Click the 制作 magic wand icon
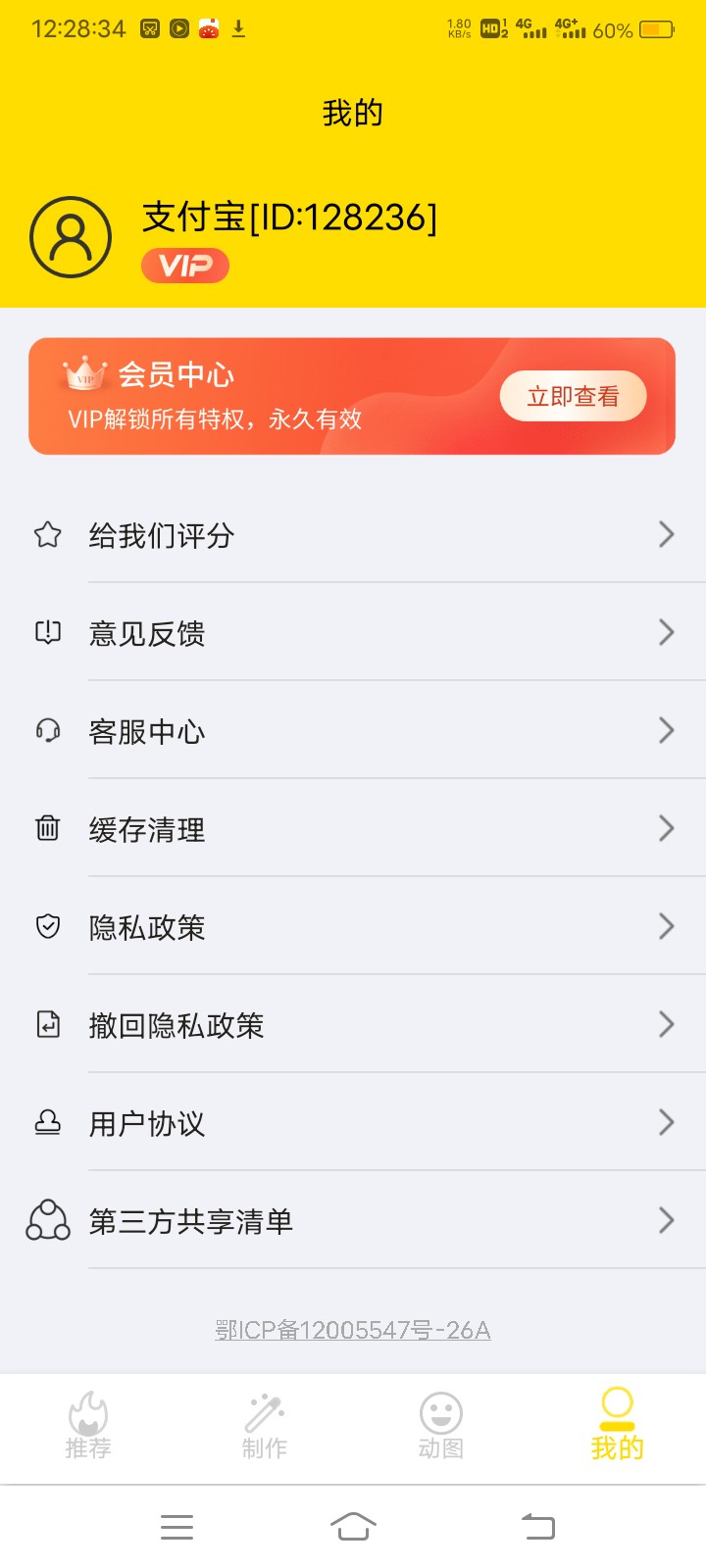Image resolution: width=706 pixels, height=1568 pixels. (x=264, y=1413)
